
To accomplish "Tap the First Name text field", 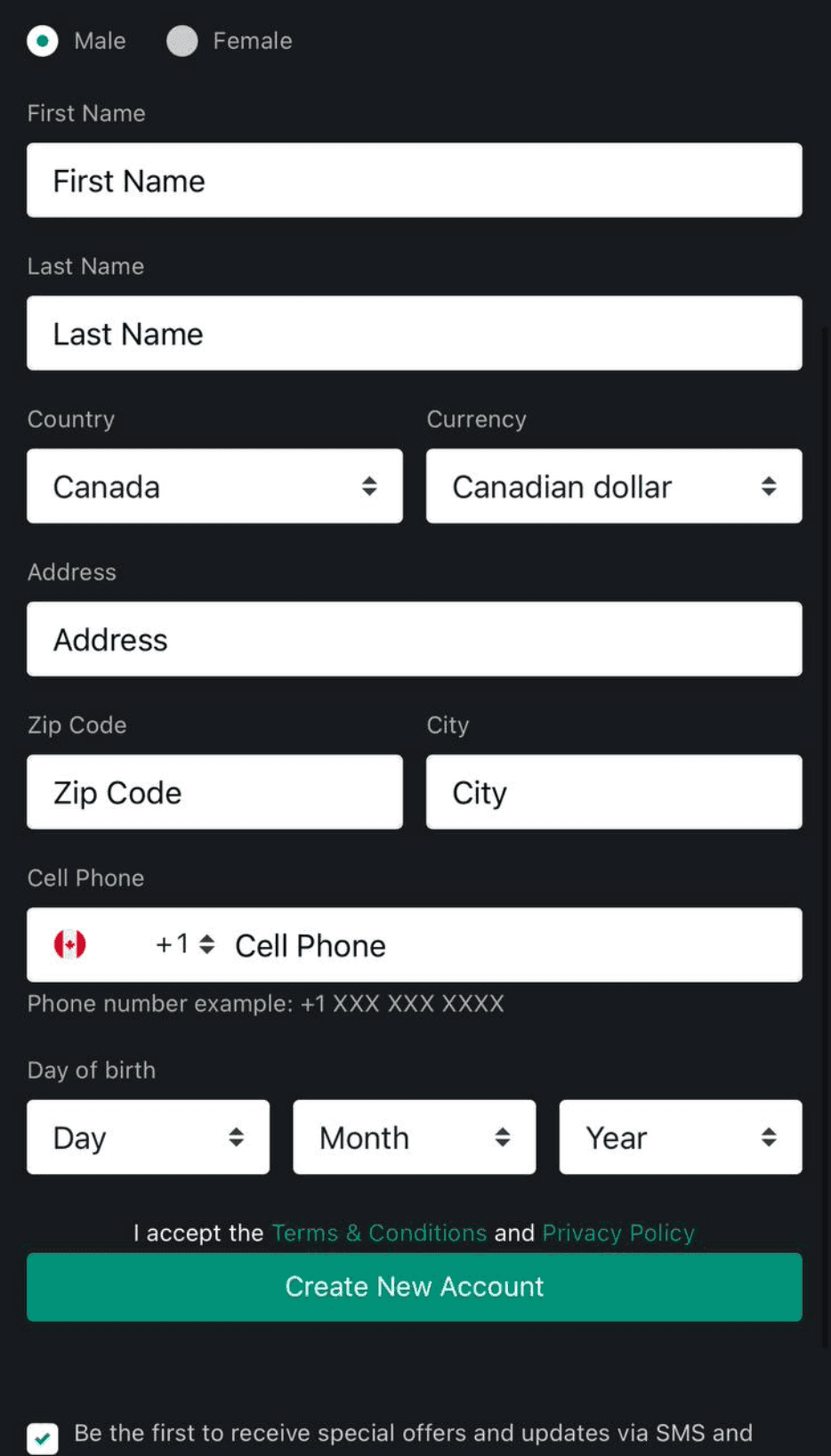I will pyautogui.click(x=414, y=181).
